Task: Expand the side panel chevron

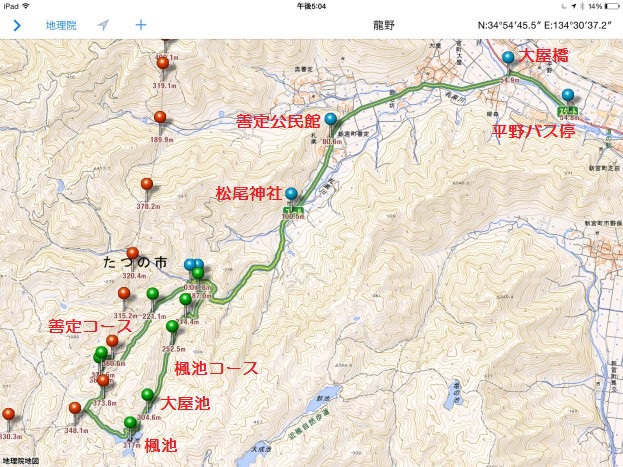Action: tap(16, 24)
